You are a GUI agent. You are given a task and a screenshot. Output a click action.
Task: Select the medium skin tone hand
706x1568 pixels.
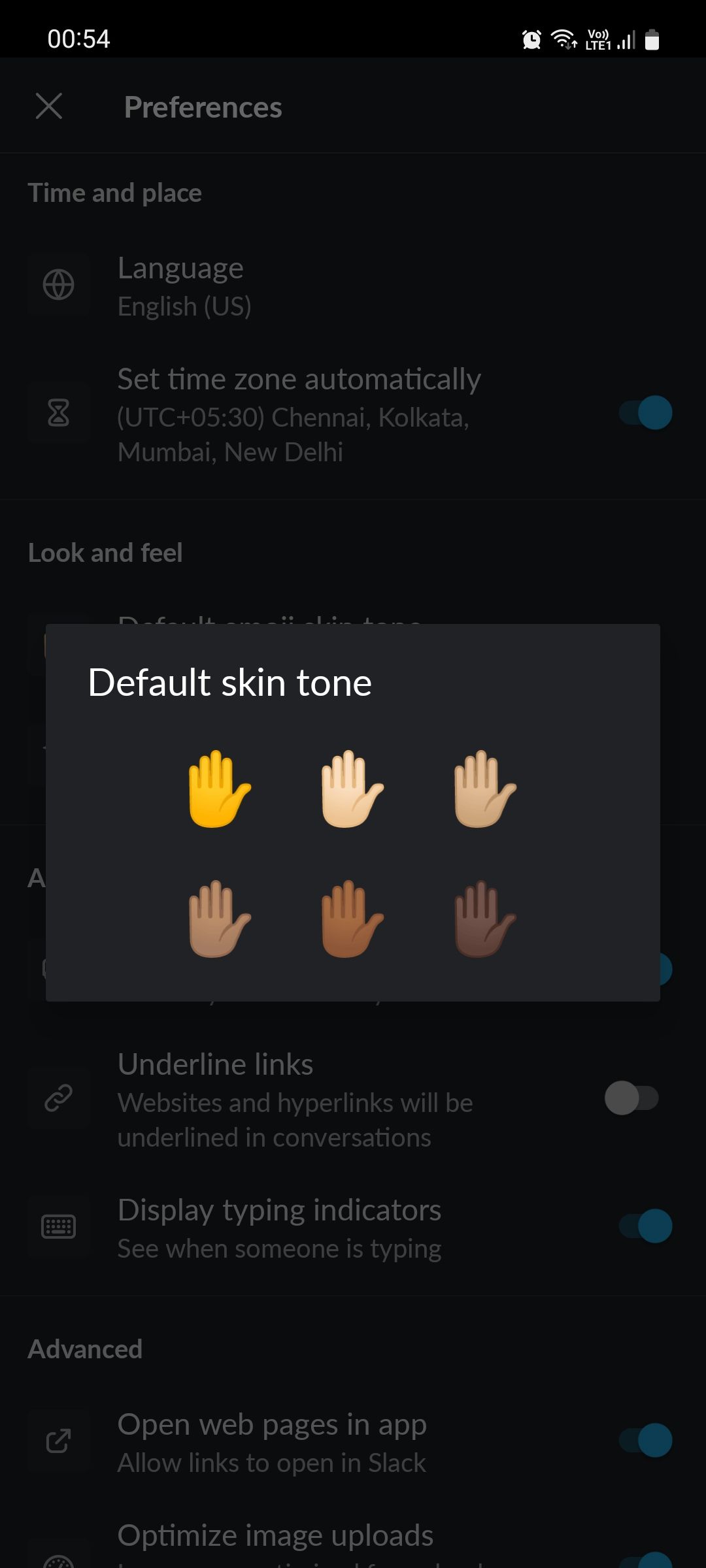(219, 919)
